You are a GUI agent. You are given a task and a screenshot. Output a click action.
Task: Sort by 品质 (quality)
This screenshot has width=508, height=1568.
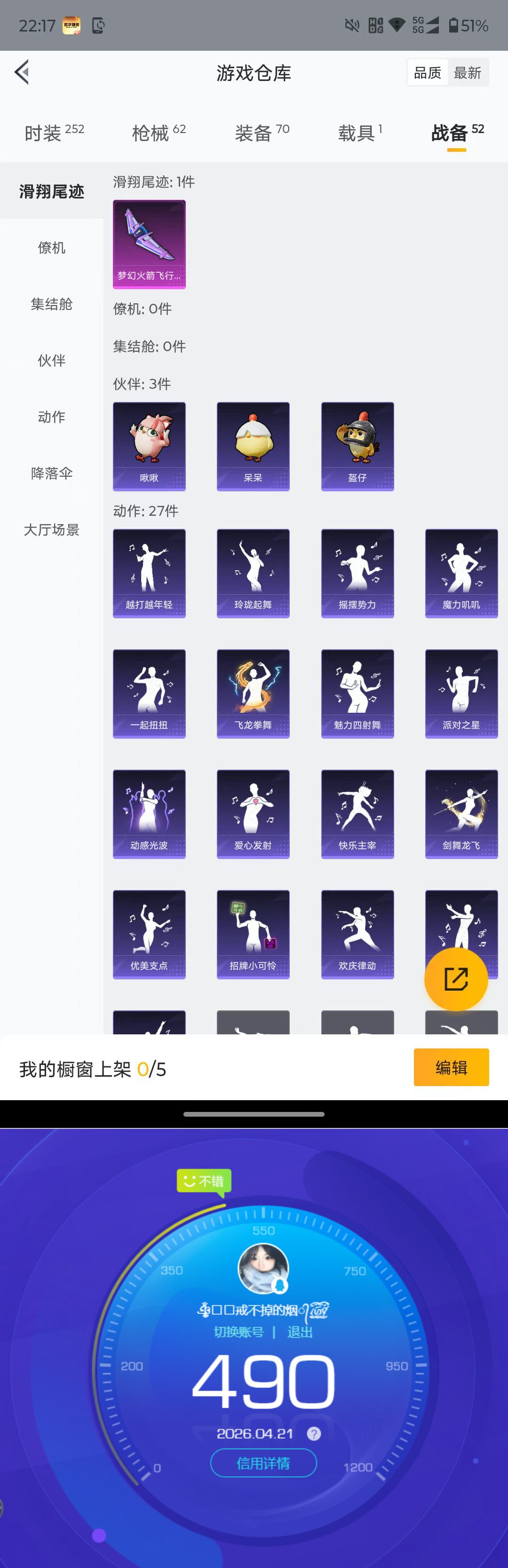(x=427, y=73)
